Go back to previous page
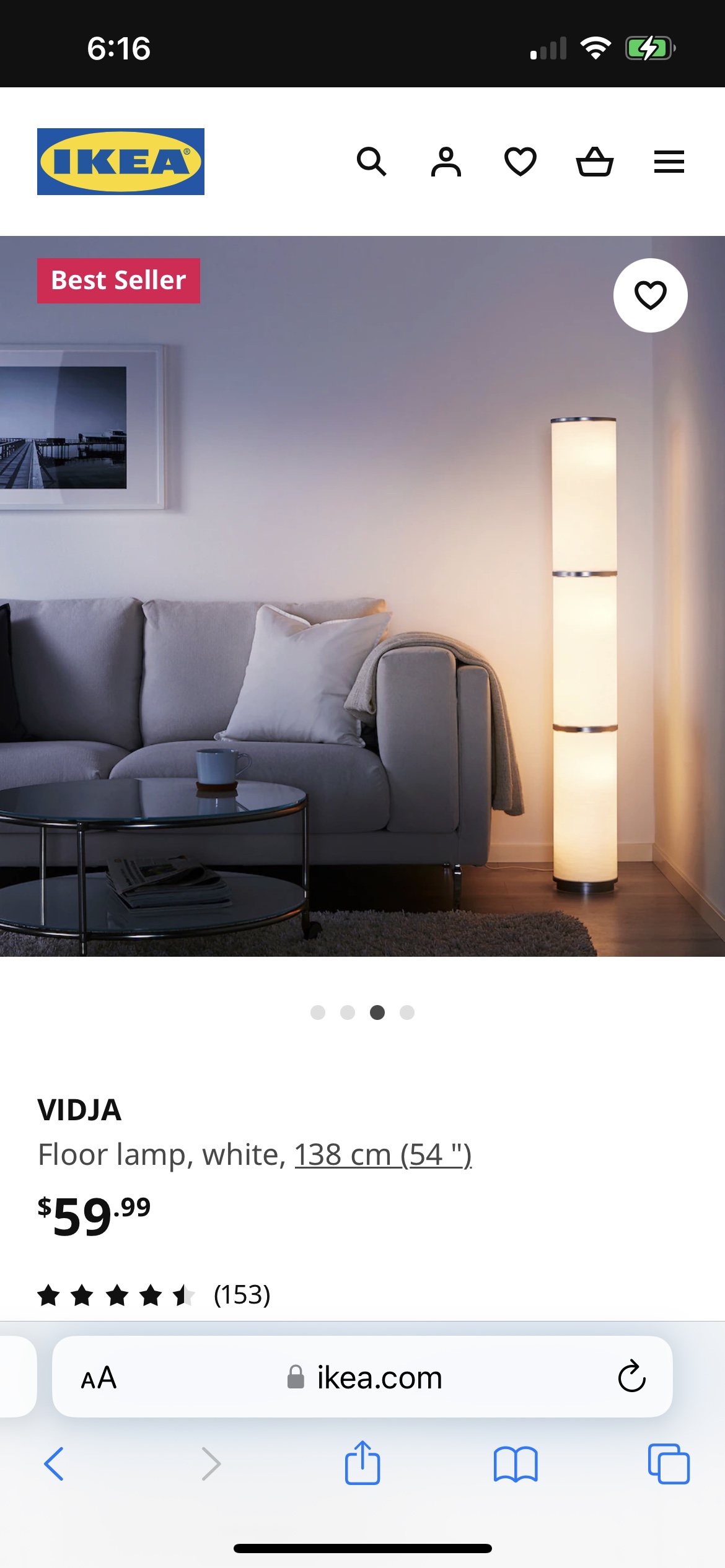This screenshot has width=725, height=1568. pyautogui.click(x=55, y=1464)
